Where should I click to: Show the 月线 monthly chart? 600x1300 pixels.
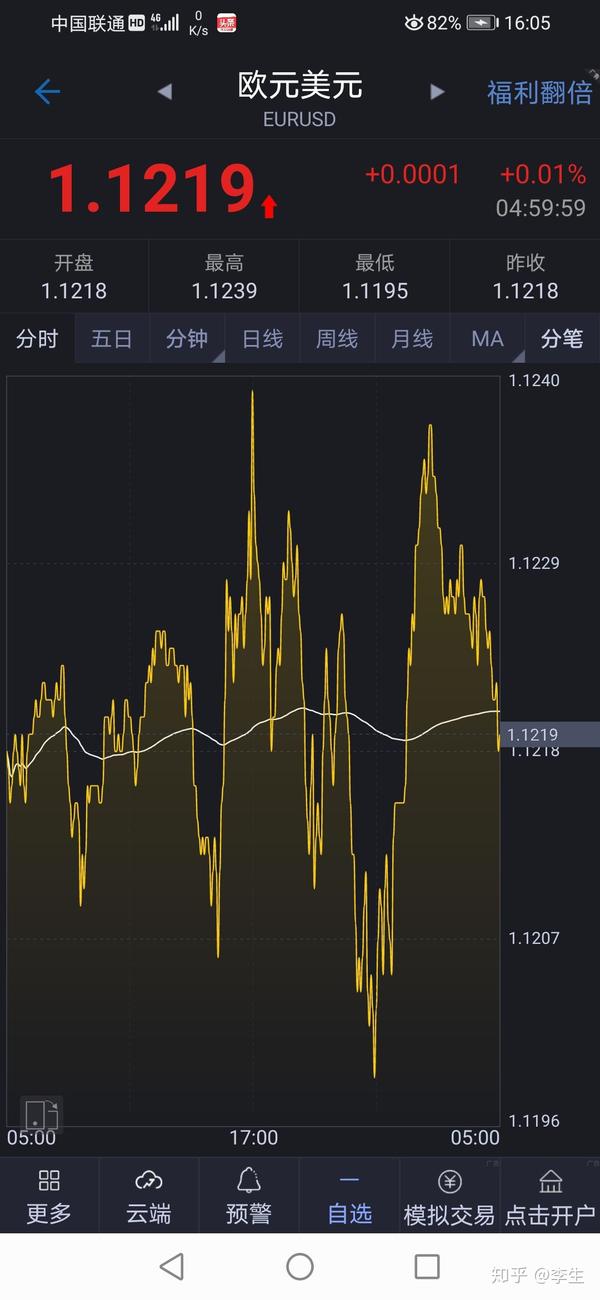pyautogui.click(x=412, y=339)
